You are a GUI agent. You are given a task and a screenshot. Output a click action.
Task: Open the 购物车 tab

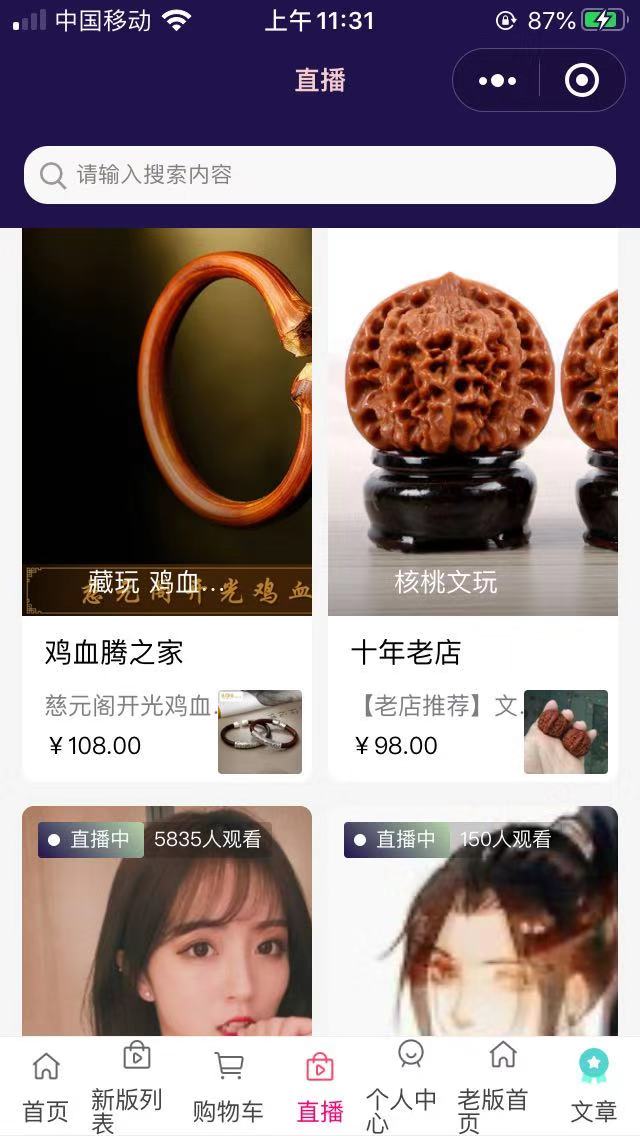pos(228,1087)
